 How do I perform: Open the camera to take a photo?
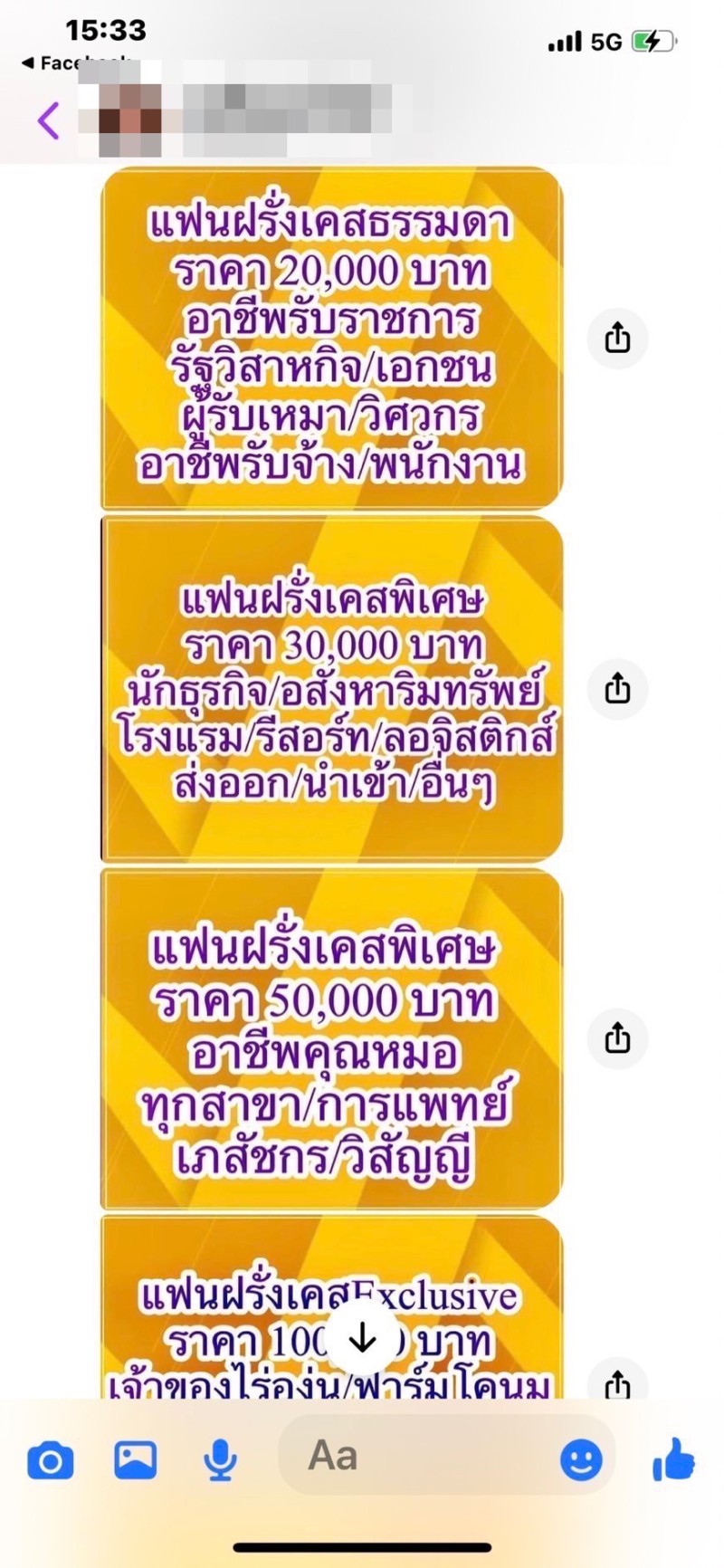pyautogui.click(x=50, y=1460)
